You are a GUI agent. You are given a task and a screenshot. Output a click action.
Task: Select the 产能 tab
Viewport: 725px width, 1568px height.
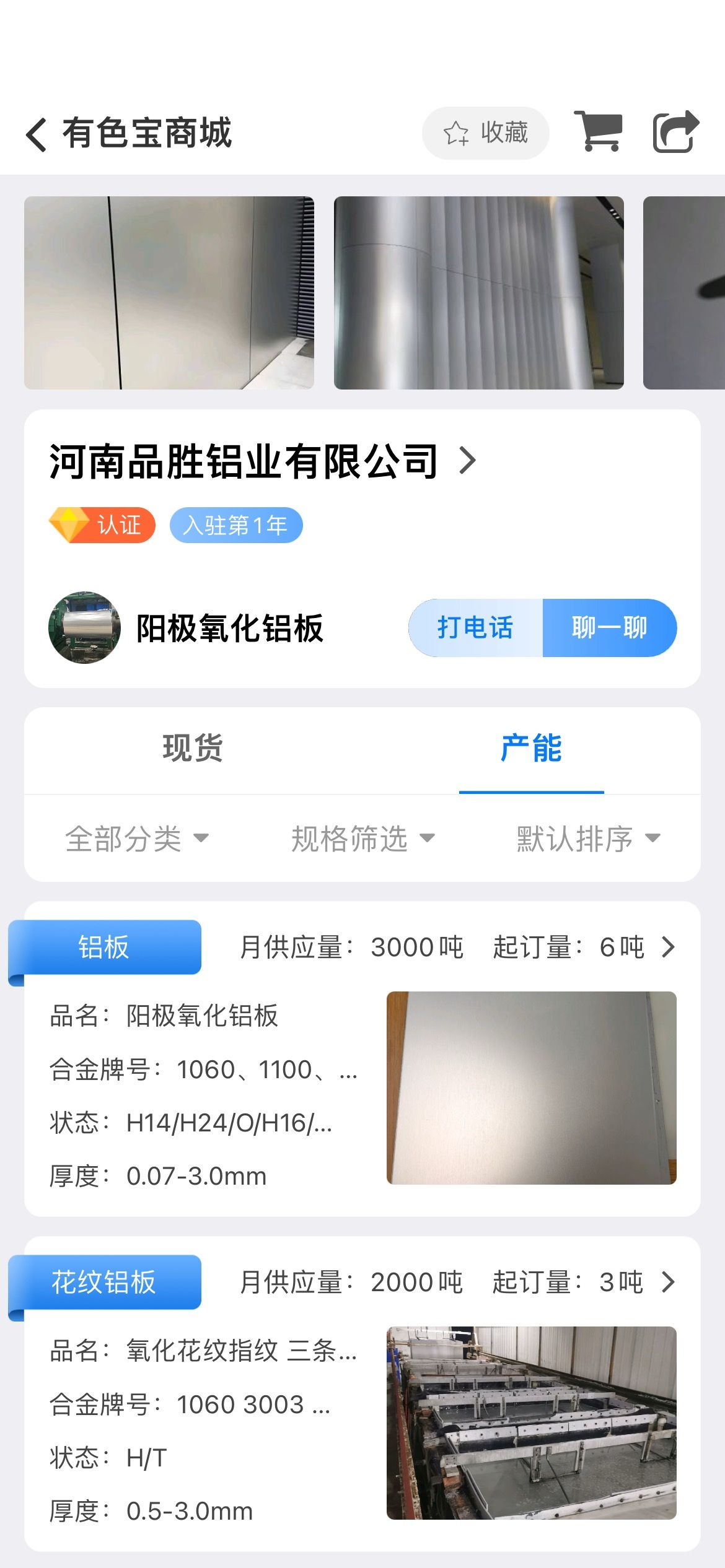(x=531, y=748)
